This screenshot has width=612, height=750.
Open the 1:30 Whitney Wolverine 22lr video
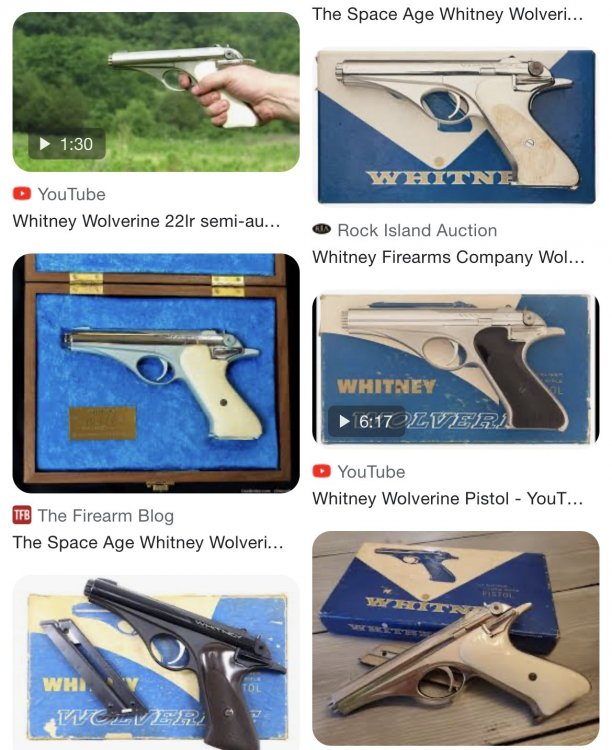(155, 92)
